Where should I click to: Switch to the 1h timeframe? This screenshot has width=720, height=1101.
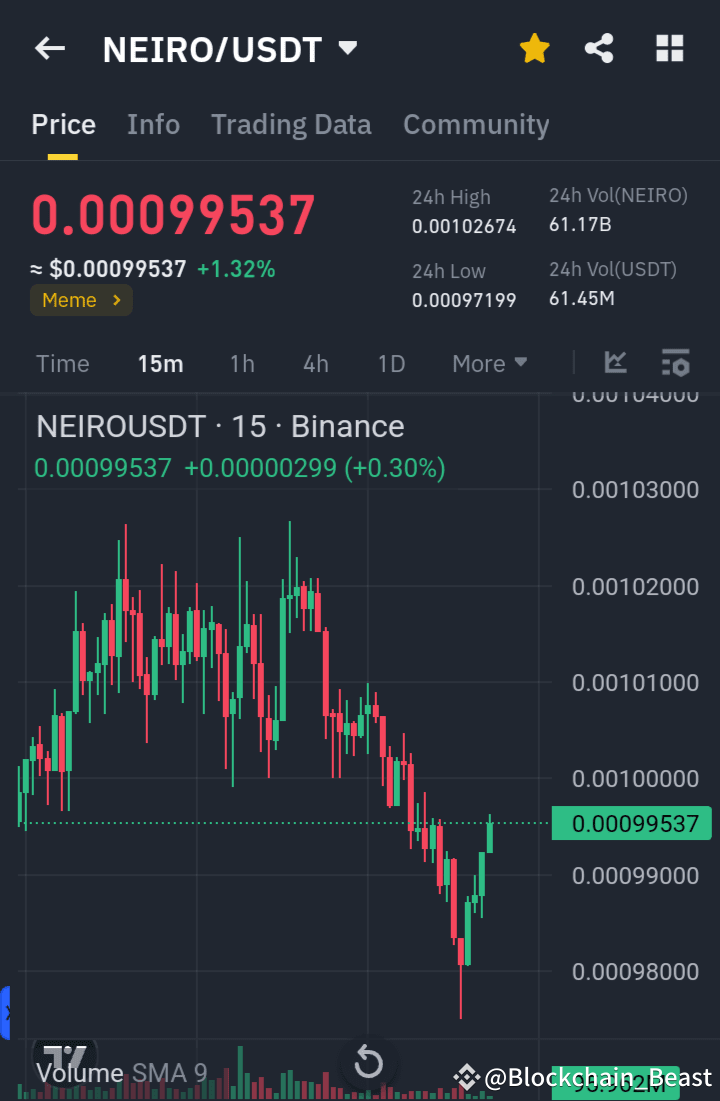point(242,363)
